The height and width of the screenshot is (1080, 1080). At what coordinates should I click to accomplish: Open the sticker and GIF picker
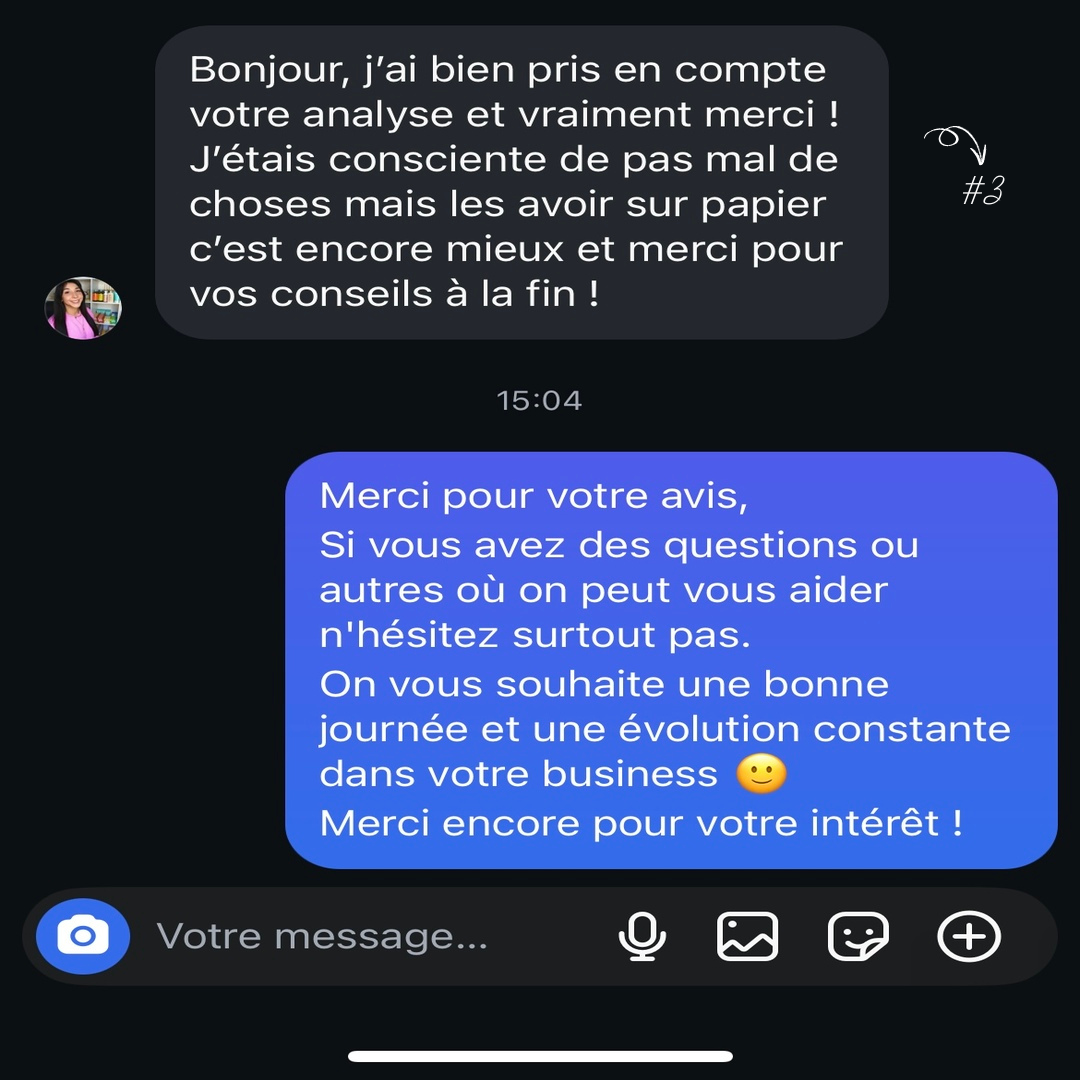coord(858,937)
